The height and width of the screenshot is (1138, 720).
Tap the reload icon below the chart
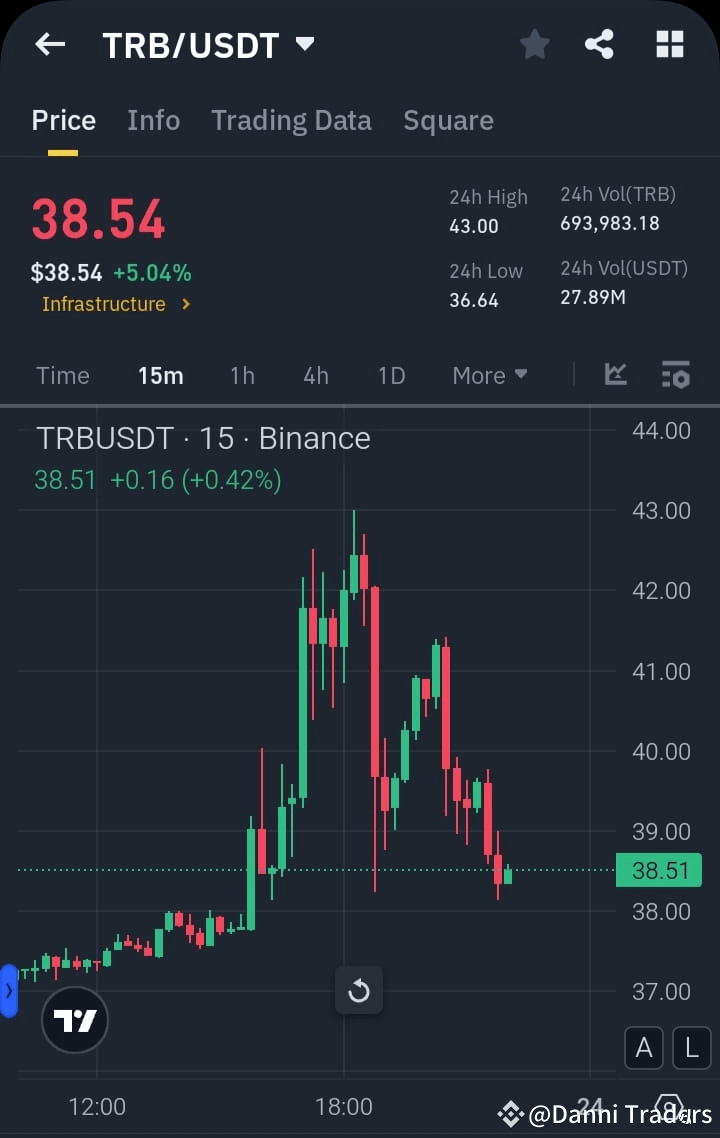(x=358, y=991)
